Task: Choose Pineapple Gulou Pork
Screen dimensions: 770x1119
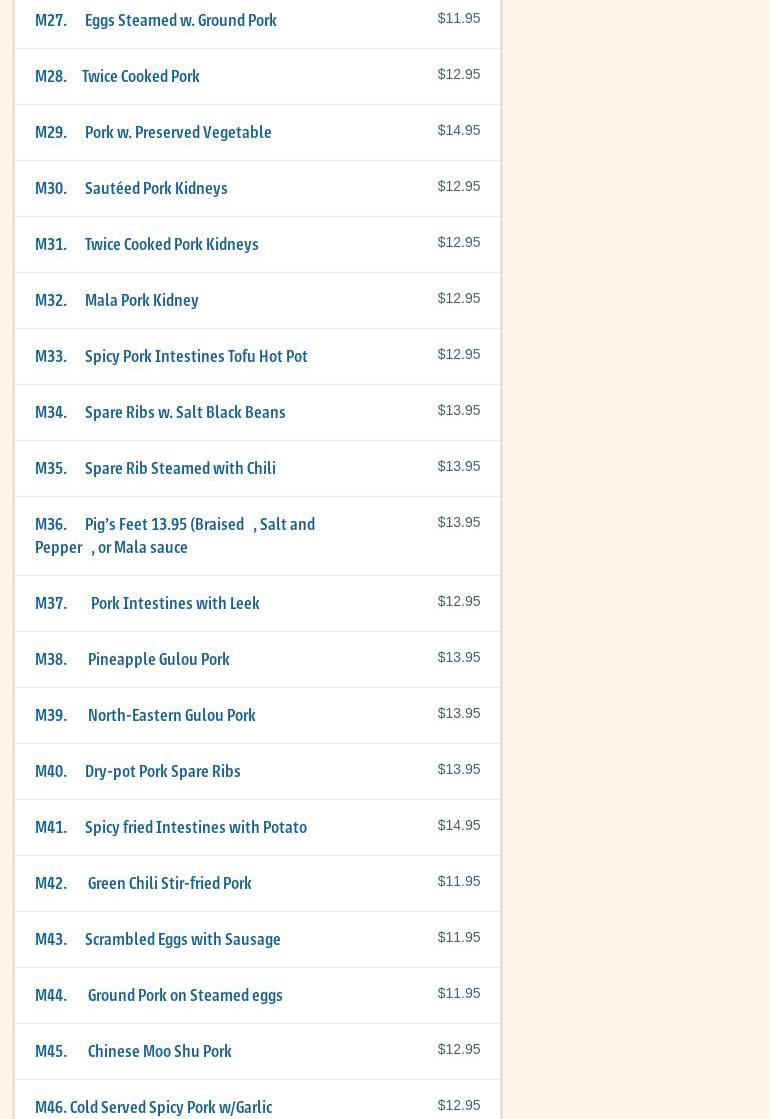Action: point(158,659)
